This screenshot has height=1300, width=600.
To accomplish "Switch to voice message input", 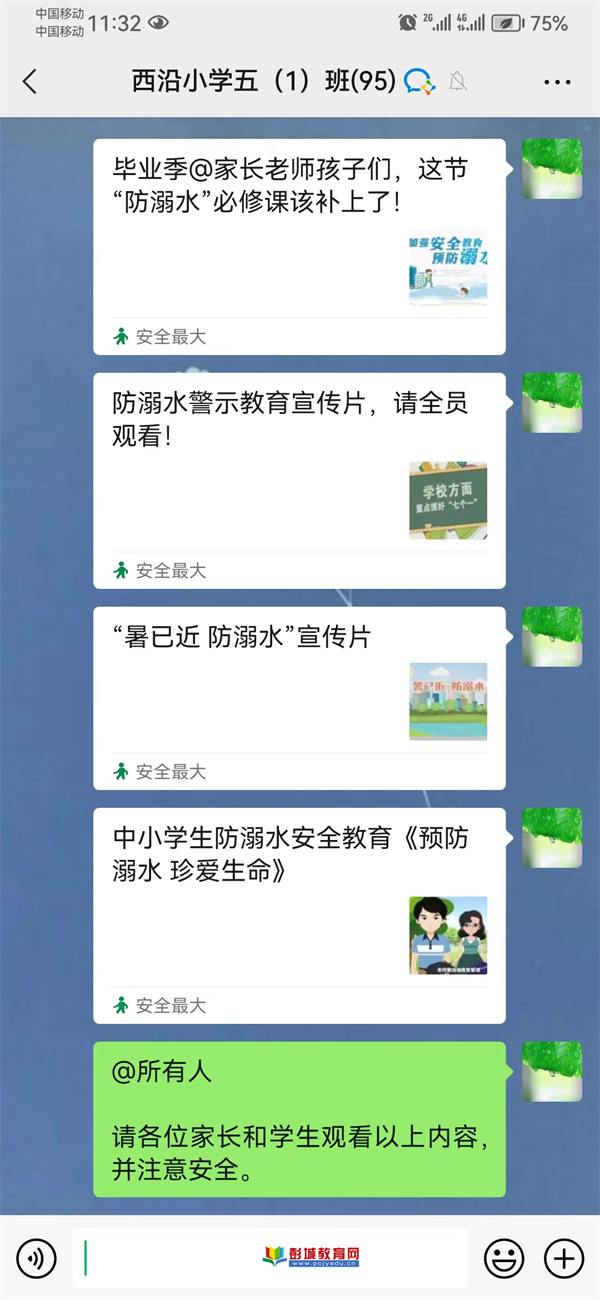I will click(36, 1258).
